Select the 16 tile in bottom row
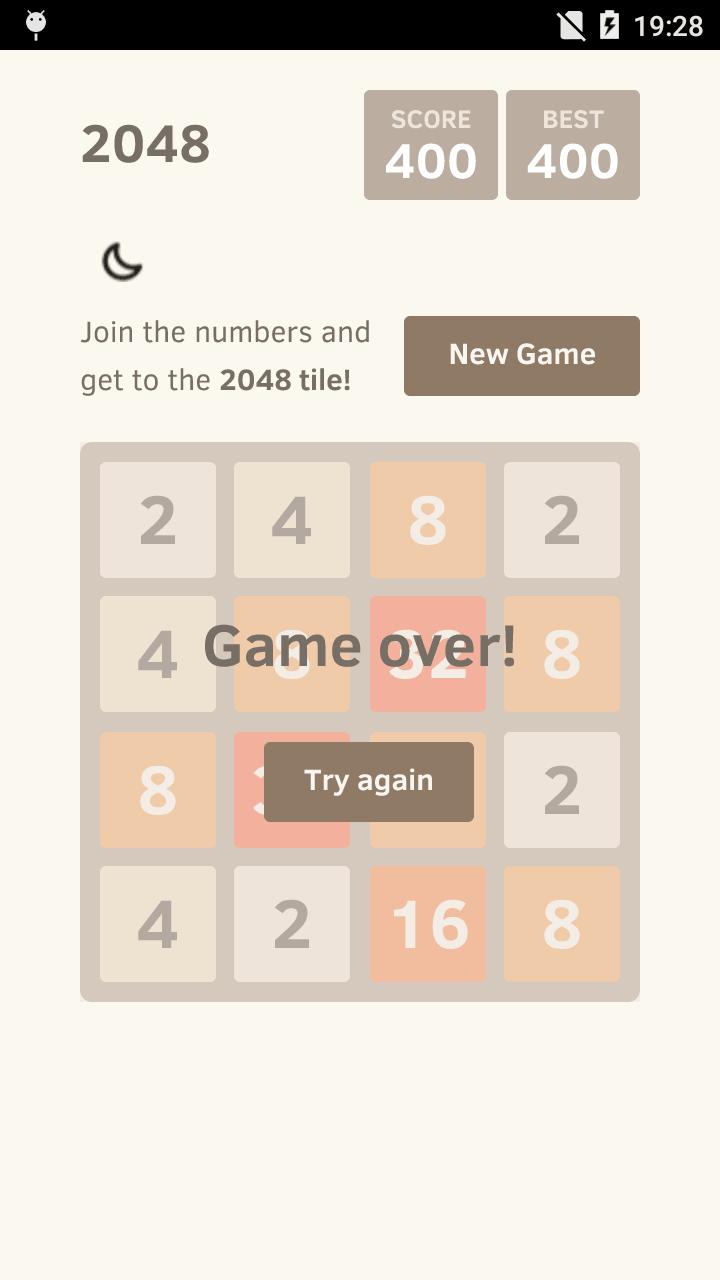720x1280 pixels. pyautogui.click(x=427, y=924)
